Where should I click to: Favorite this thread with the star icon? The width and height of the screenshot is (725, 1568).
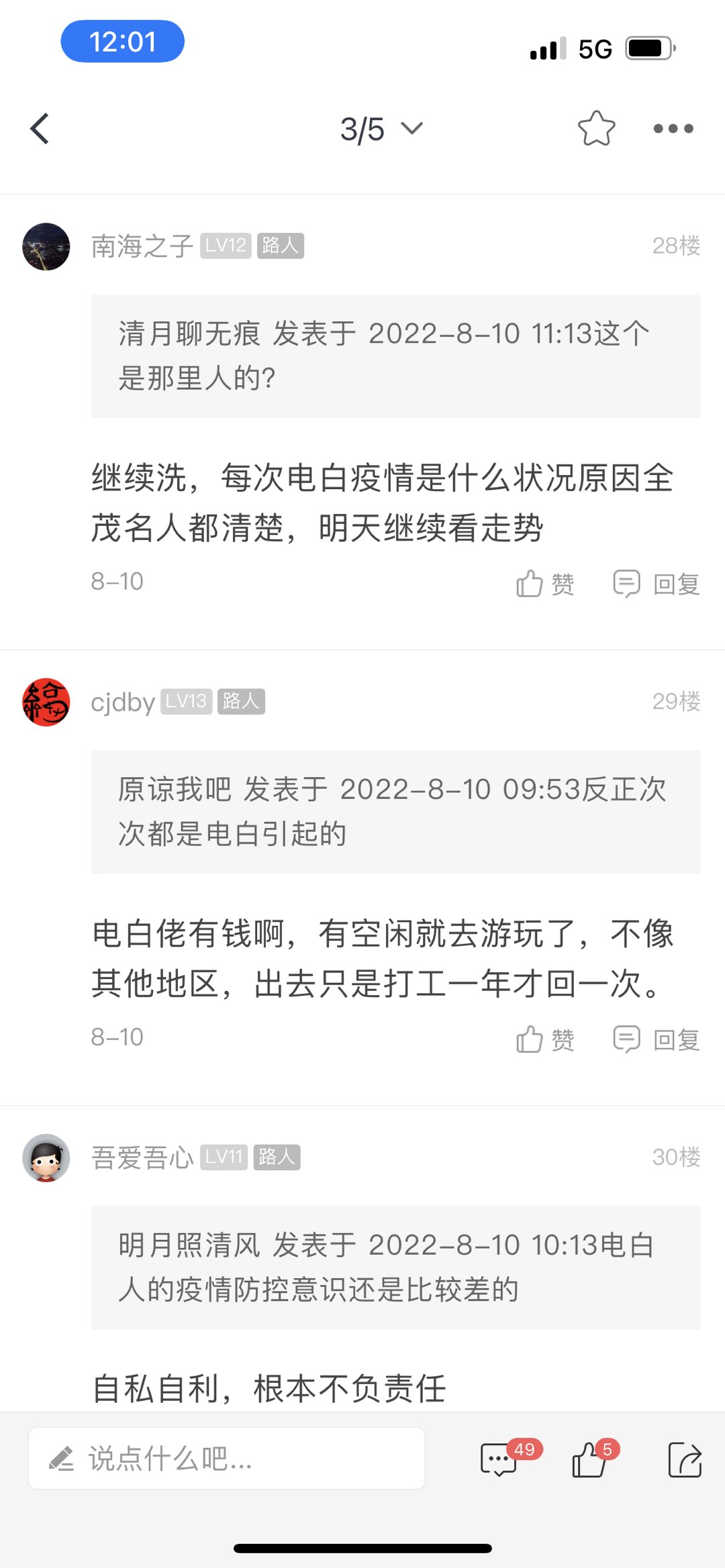click(x=596, y=128)
